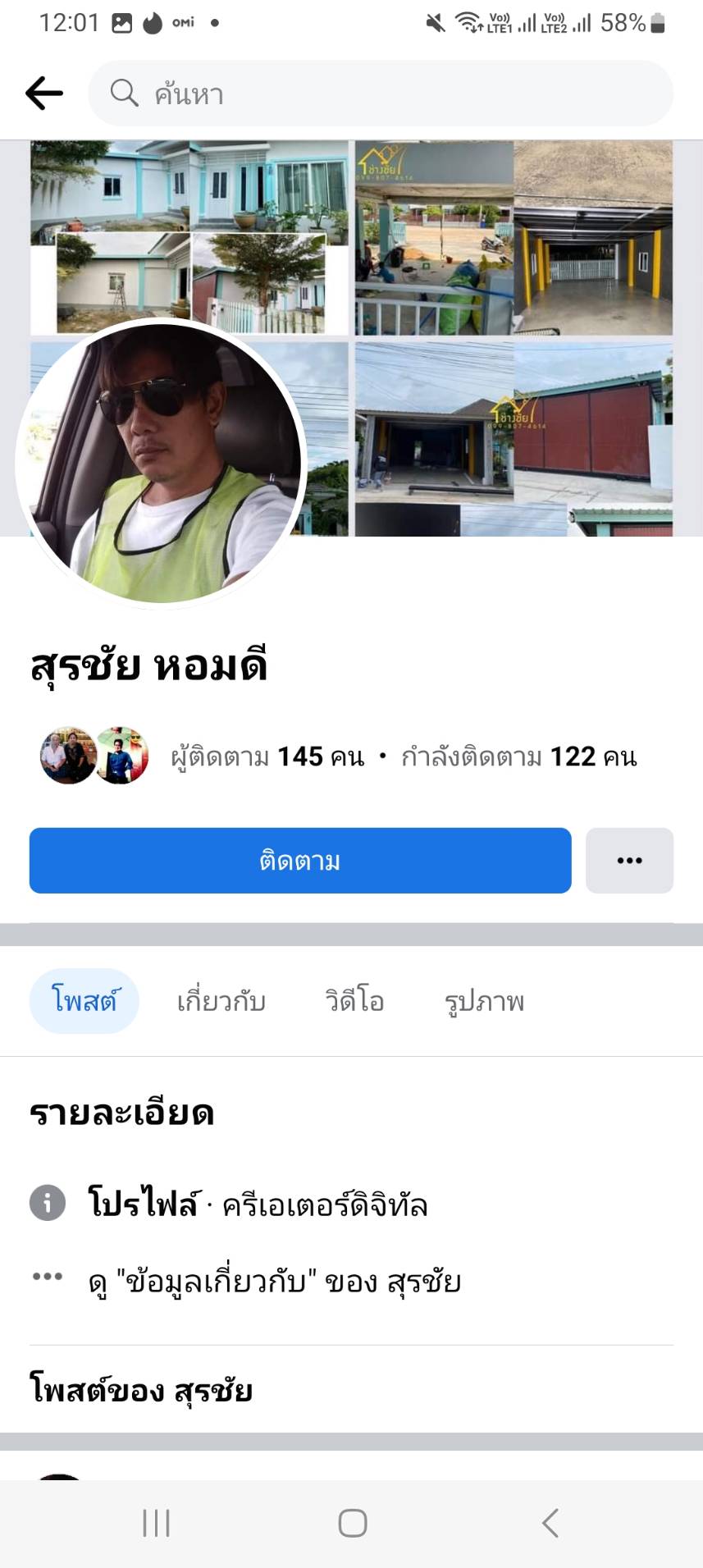Switch to the รูปภาพ tab

tap(484, 1001)
